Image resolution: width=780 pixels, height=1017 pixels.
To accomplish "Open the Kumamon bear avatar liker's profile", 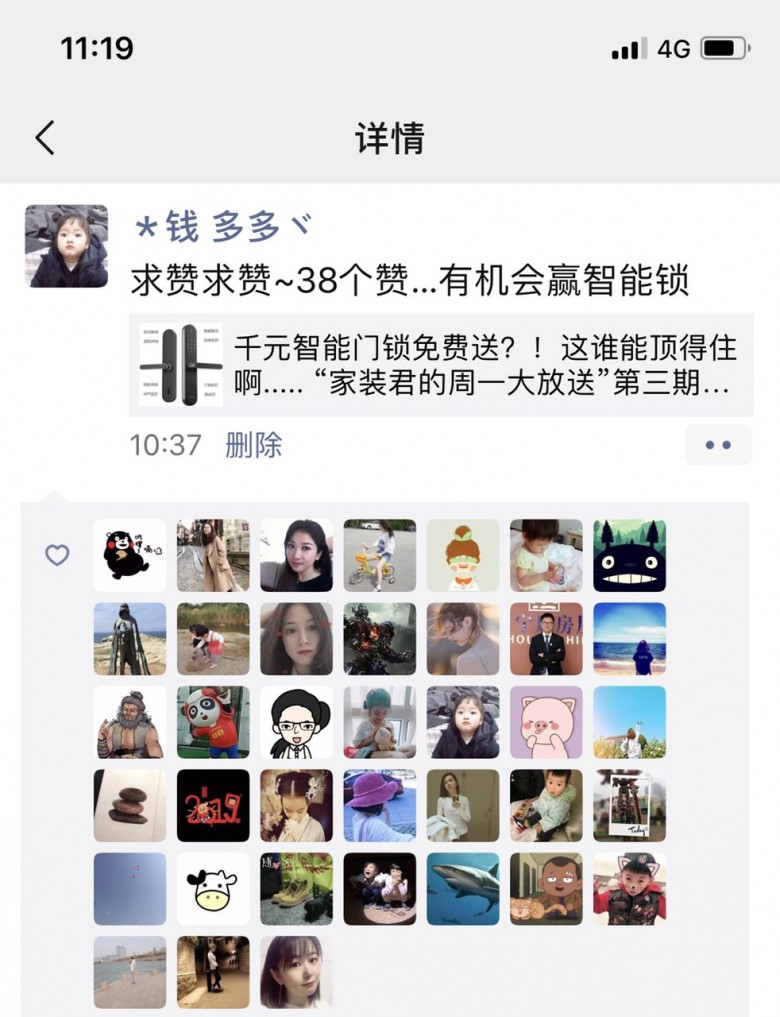I will pos(130,556).
